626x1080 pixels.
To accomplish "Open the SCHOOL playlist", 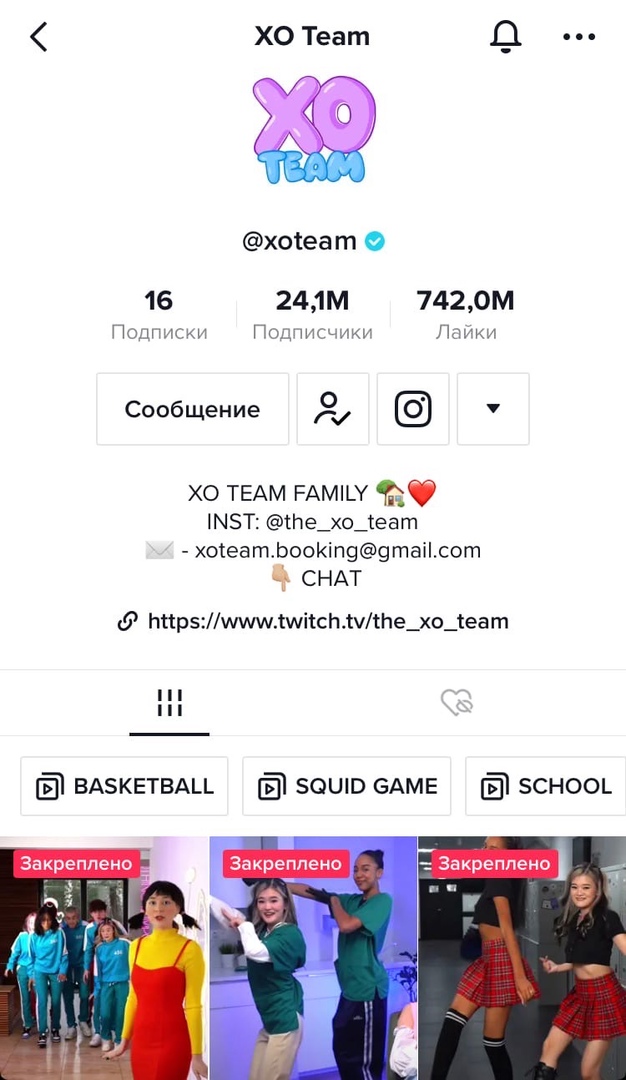I will [x=547, y=786].
